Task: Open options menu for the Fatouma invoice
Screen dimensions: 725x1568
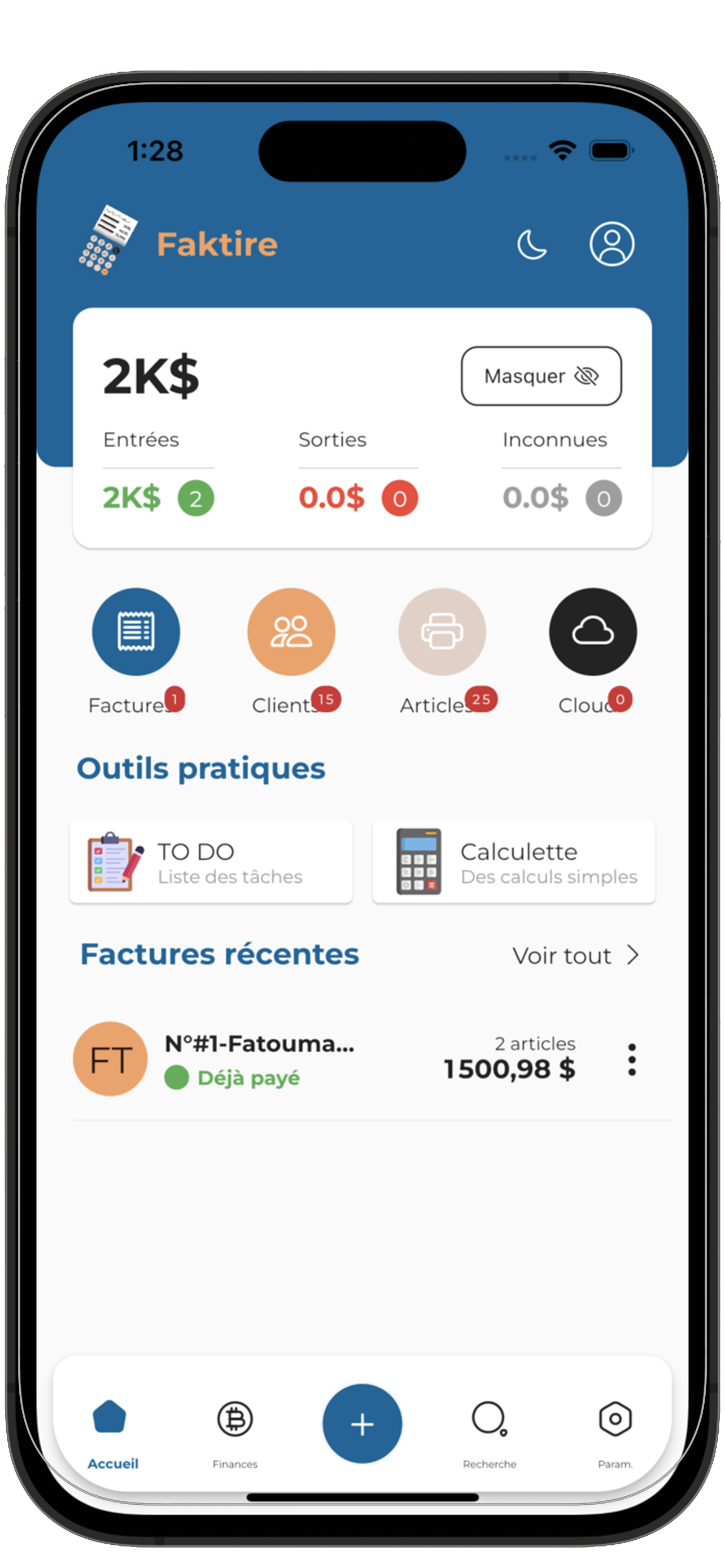Action: coord(632,1060)
